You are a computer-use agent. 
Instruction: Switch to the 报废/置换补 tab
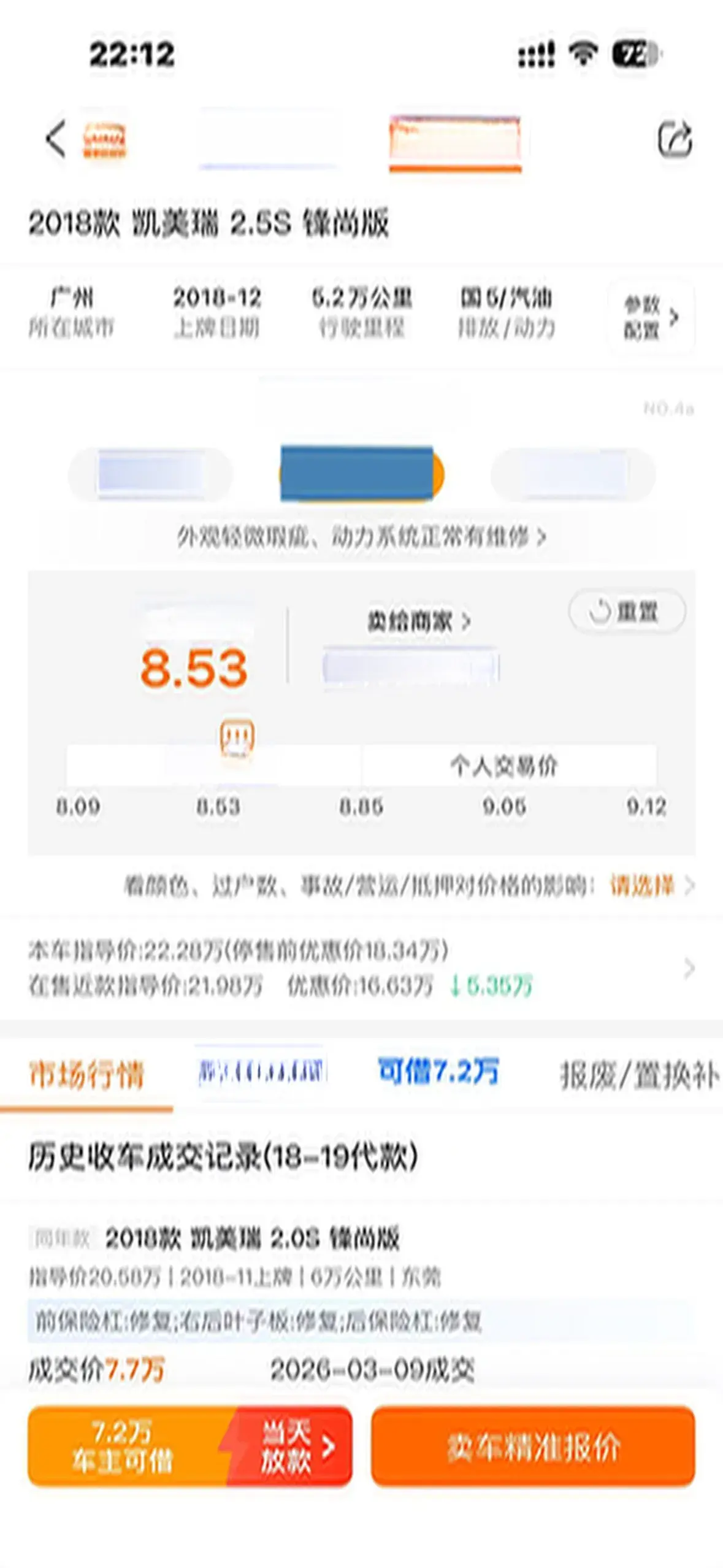click(x=638, y=1075)
